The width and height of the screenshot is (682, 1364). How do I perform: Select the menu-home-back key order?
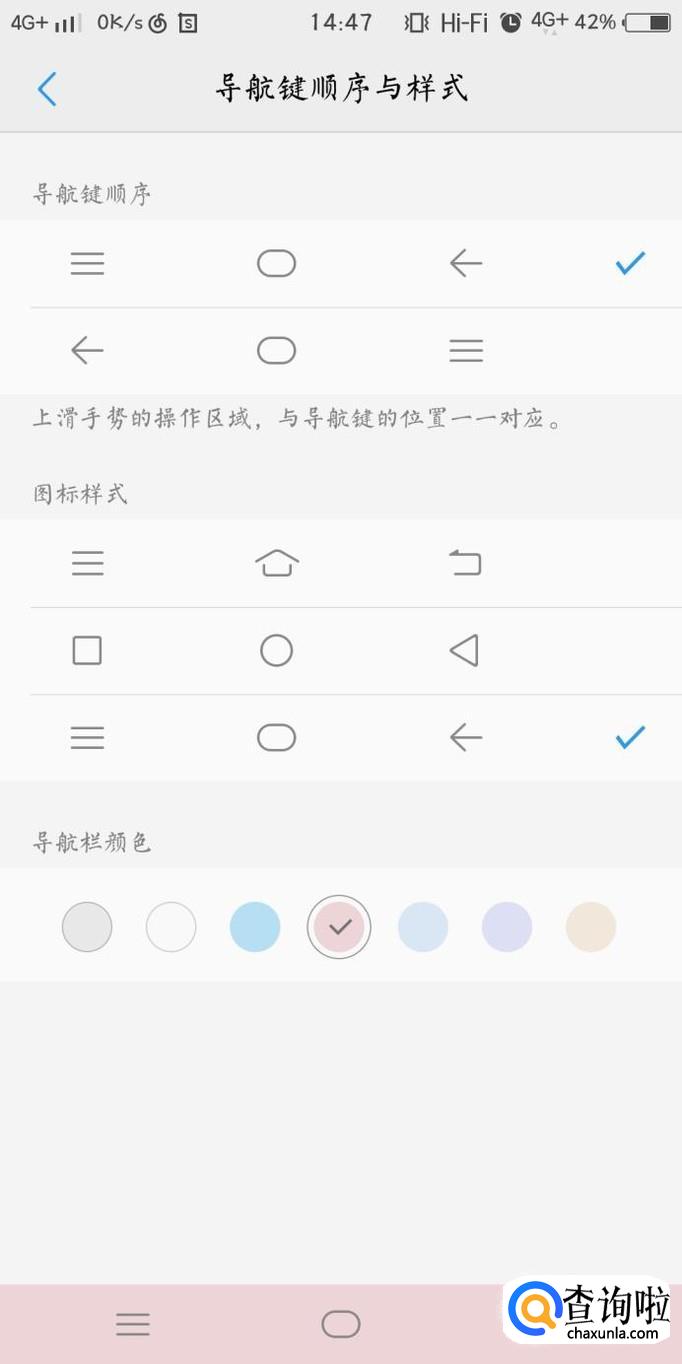click(x=340, y=264)
